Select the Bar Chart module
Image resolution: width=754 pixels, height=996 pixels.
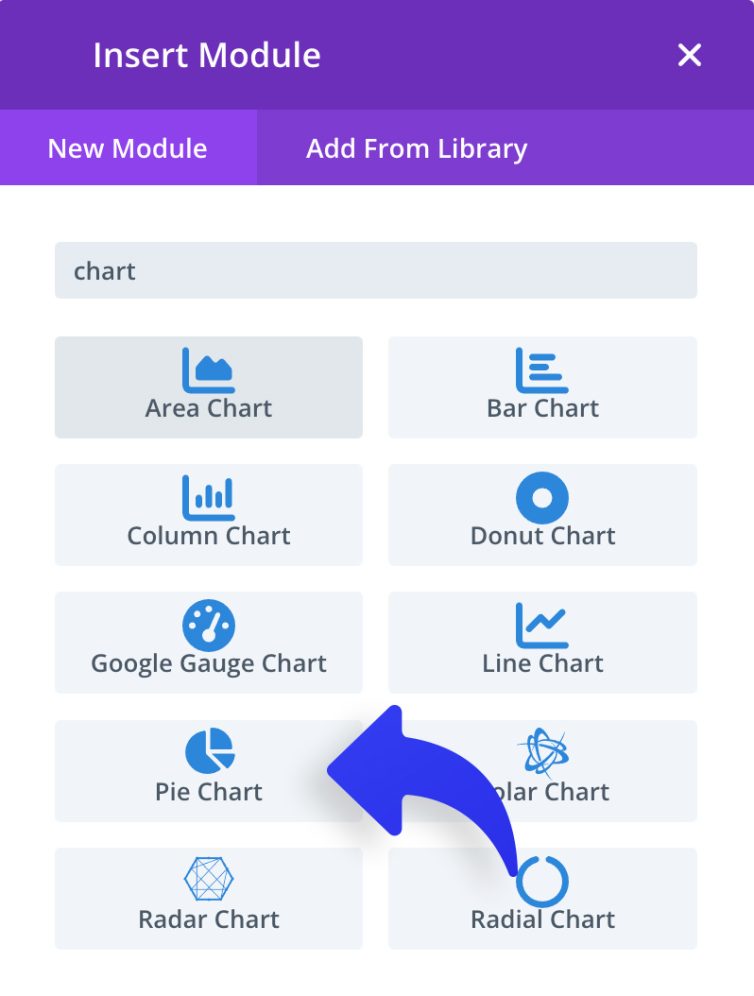coord(542,387)
